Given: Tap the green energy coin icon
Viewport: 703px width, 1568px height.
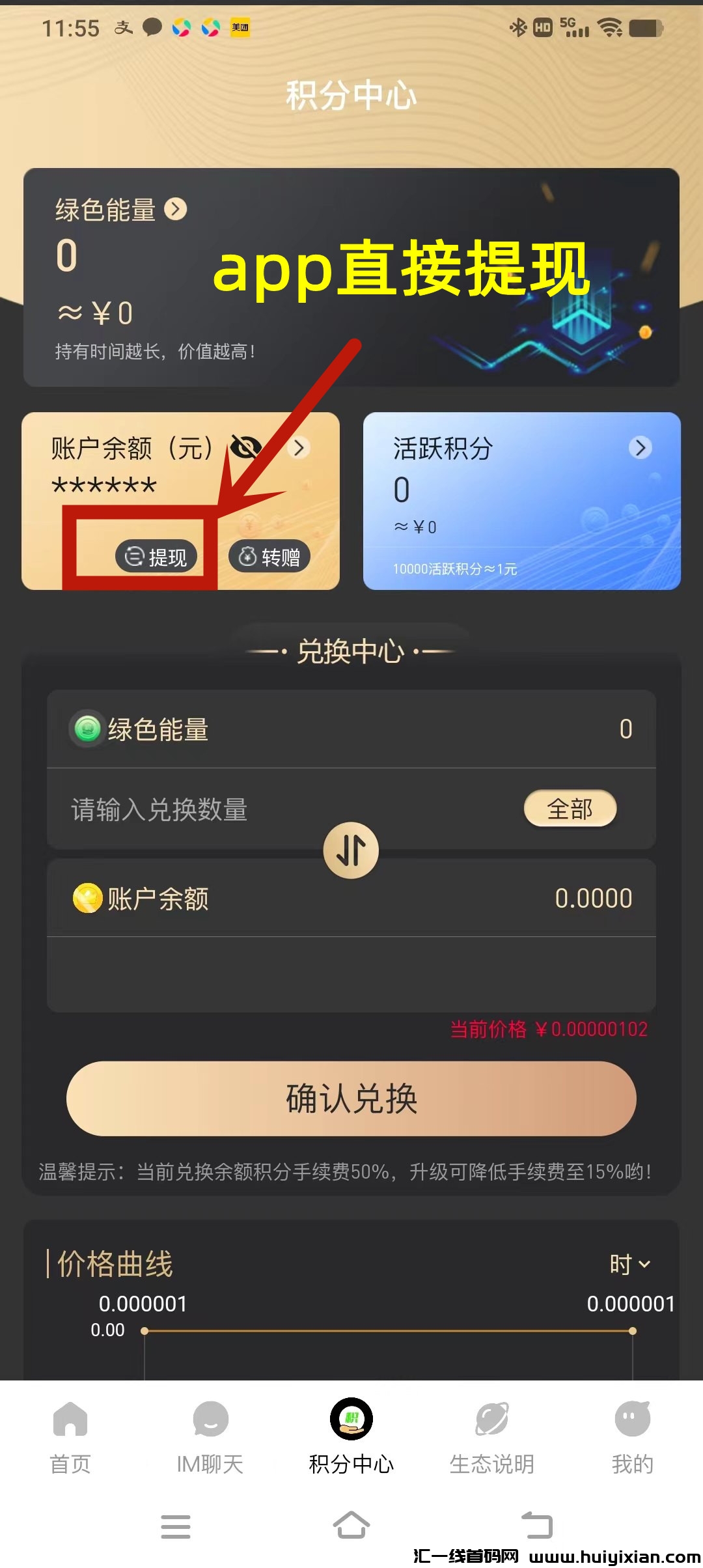Looking at the screenshot, I should coord(89,729).
